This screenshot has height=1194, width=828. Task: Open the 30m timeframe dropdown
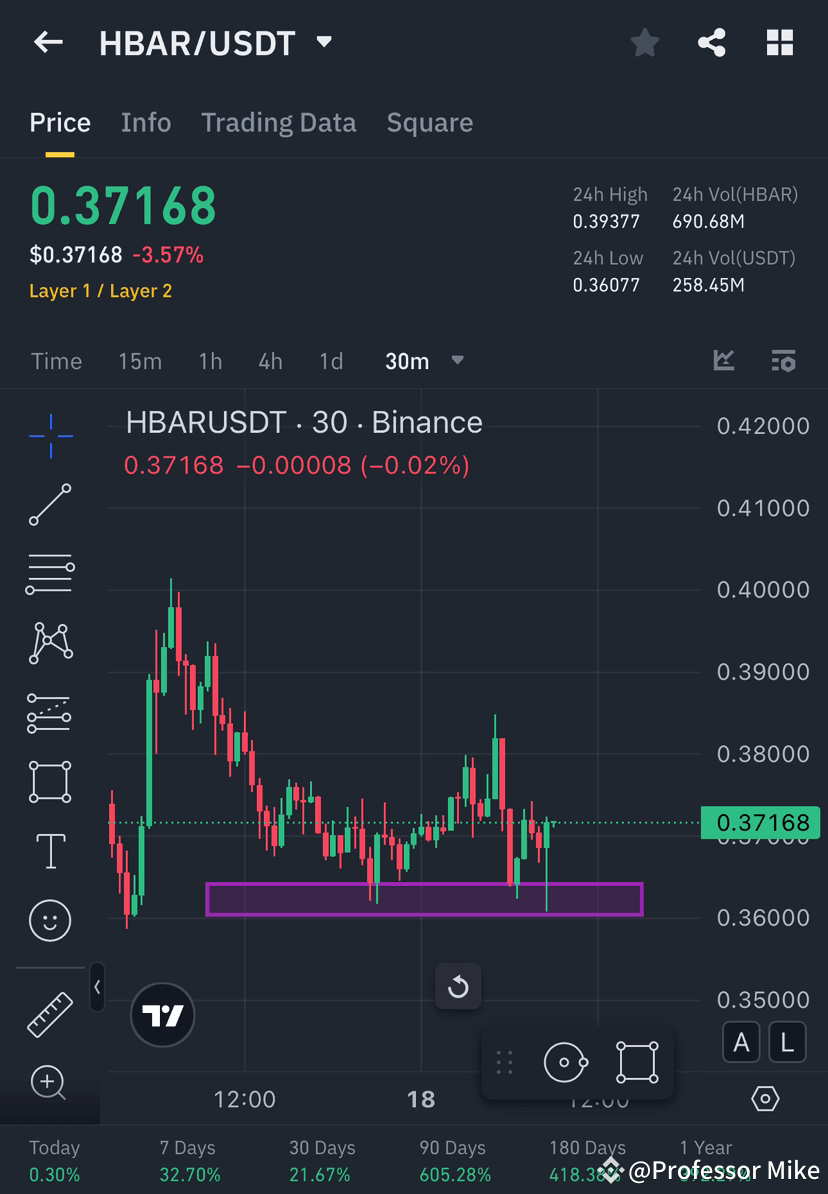click(x=425, y=361)
